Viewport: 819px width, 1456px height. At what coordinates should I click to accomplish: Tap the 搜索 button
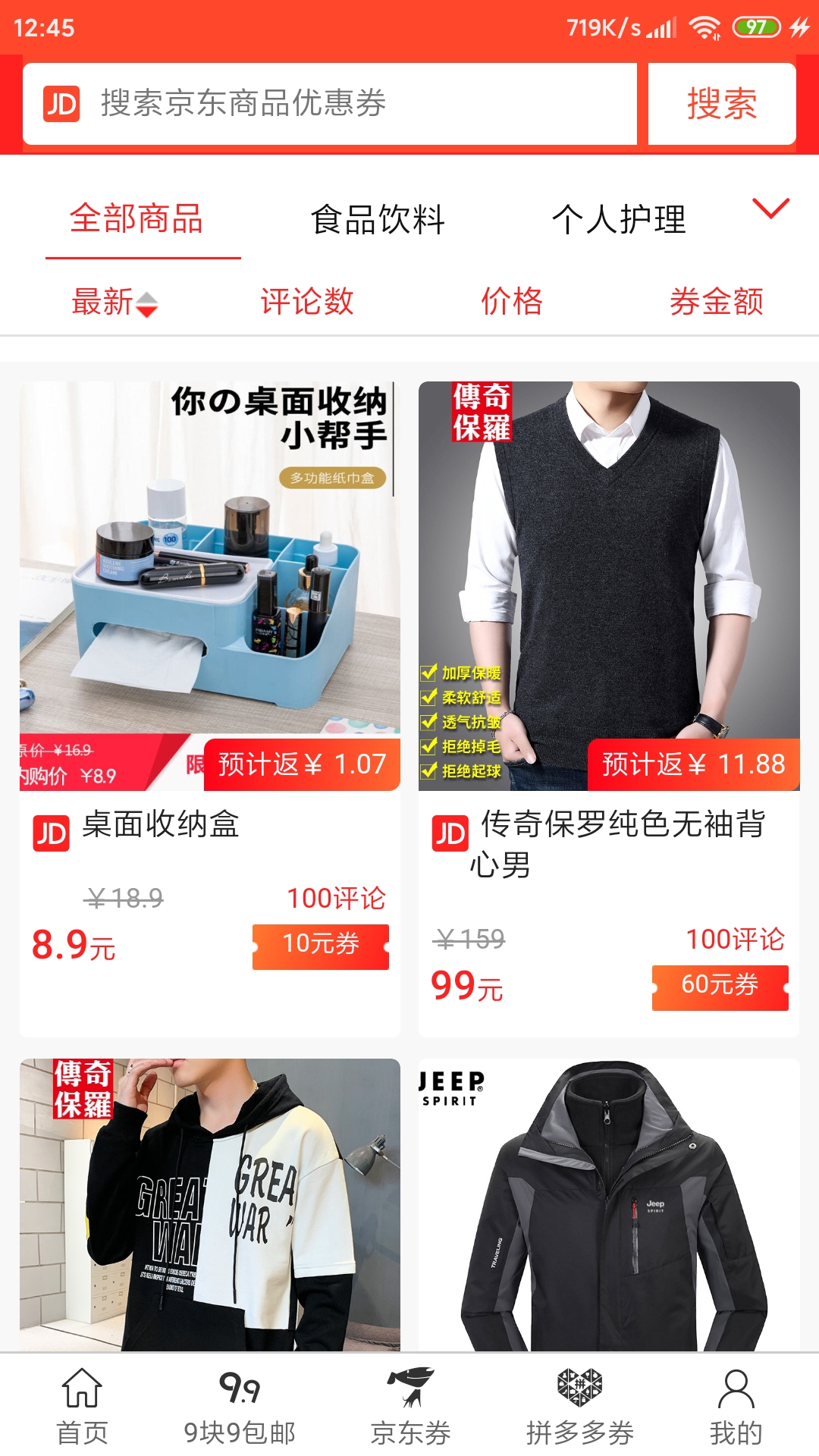point(721,104)
